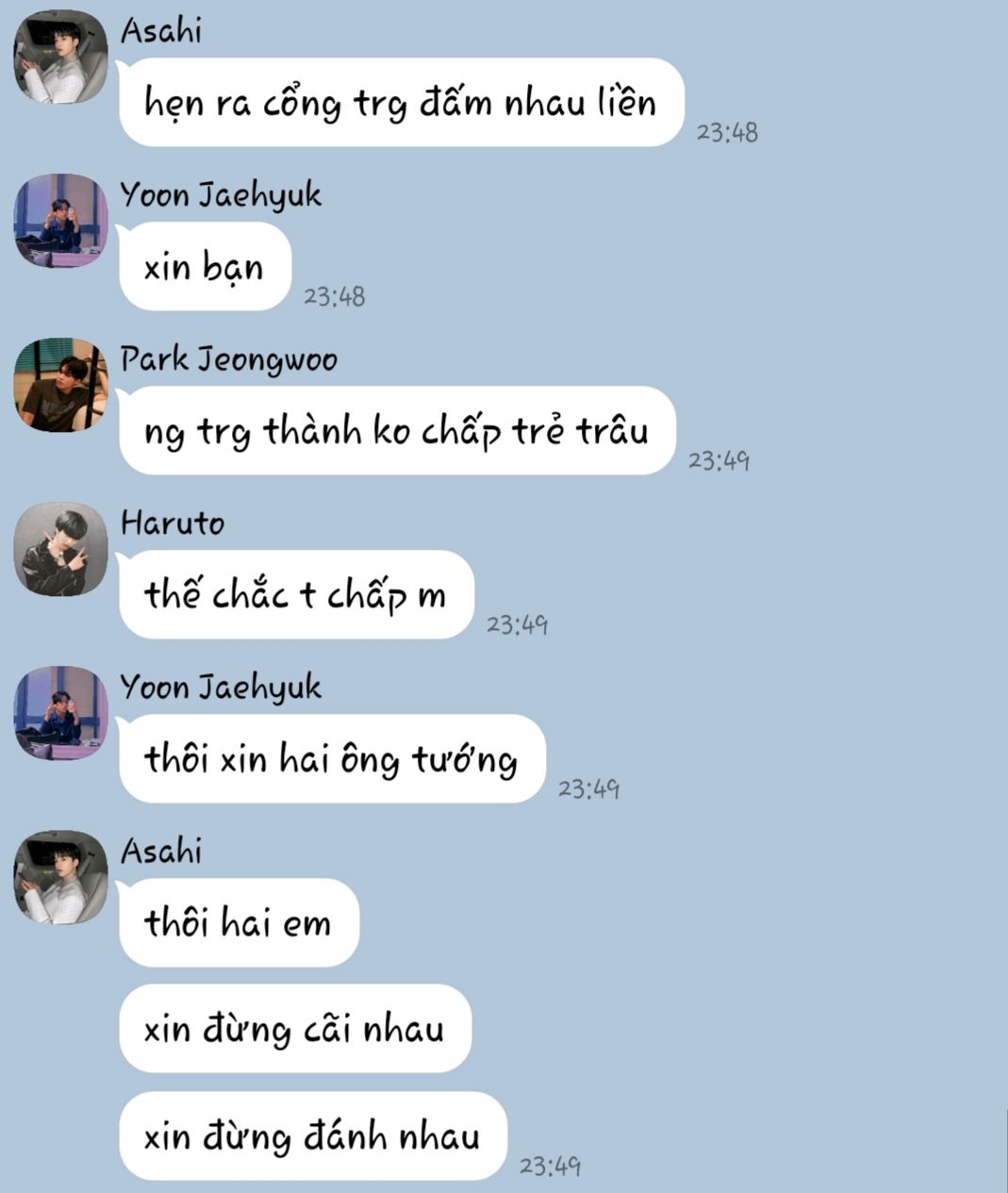Open Asahi's avatar beside "thôi hai em"
The height and width of the screenshot is (1193, 1008).
pos(60,877)
